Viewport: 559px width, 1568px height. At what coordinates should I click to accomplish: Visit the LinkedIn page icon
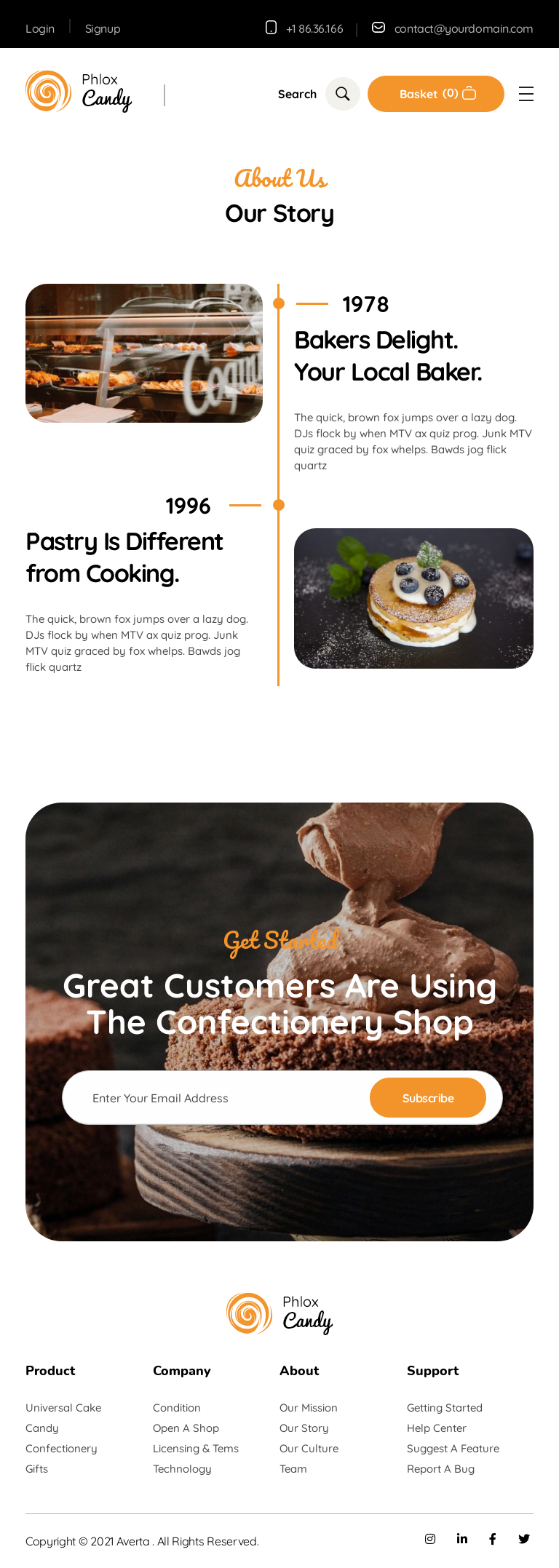pos(462,1539)
